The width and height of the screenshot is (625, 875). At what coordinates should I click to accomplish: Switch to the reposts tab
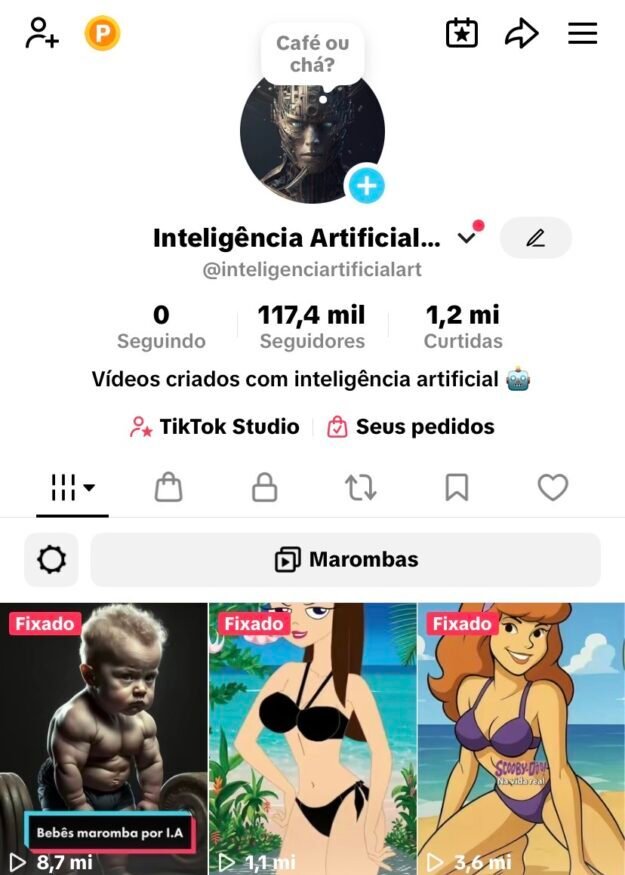tap(360, 488)
